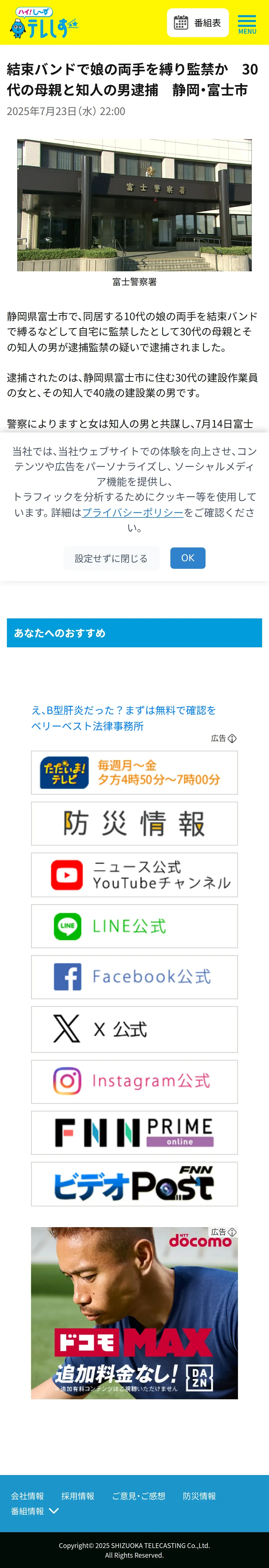Viewport: 269px width, 1568px height.
Task: Open the 会社情報 footer link
Action: pos(27,1495)
